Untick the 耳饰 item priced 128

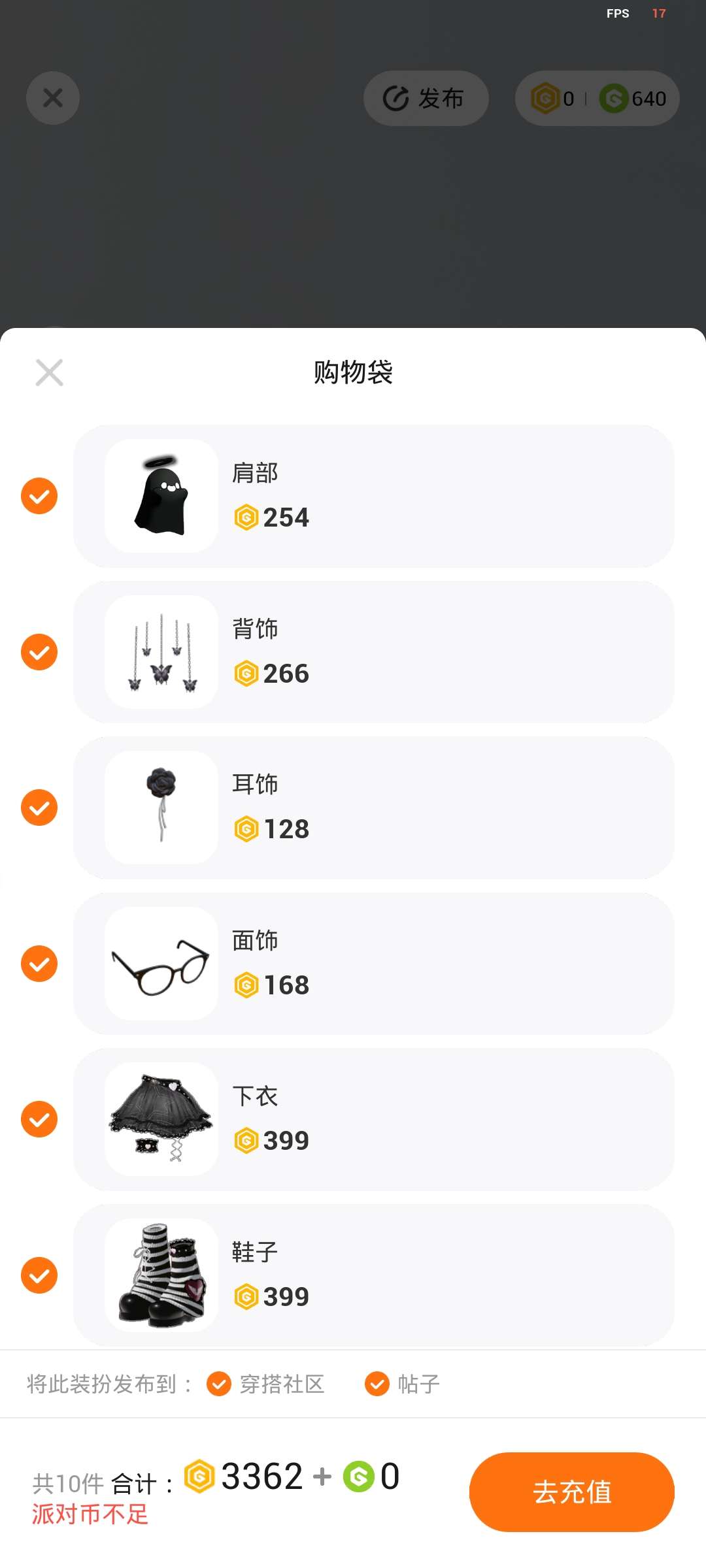[x=39, y=808]
